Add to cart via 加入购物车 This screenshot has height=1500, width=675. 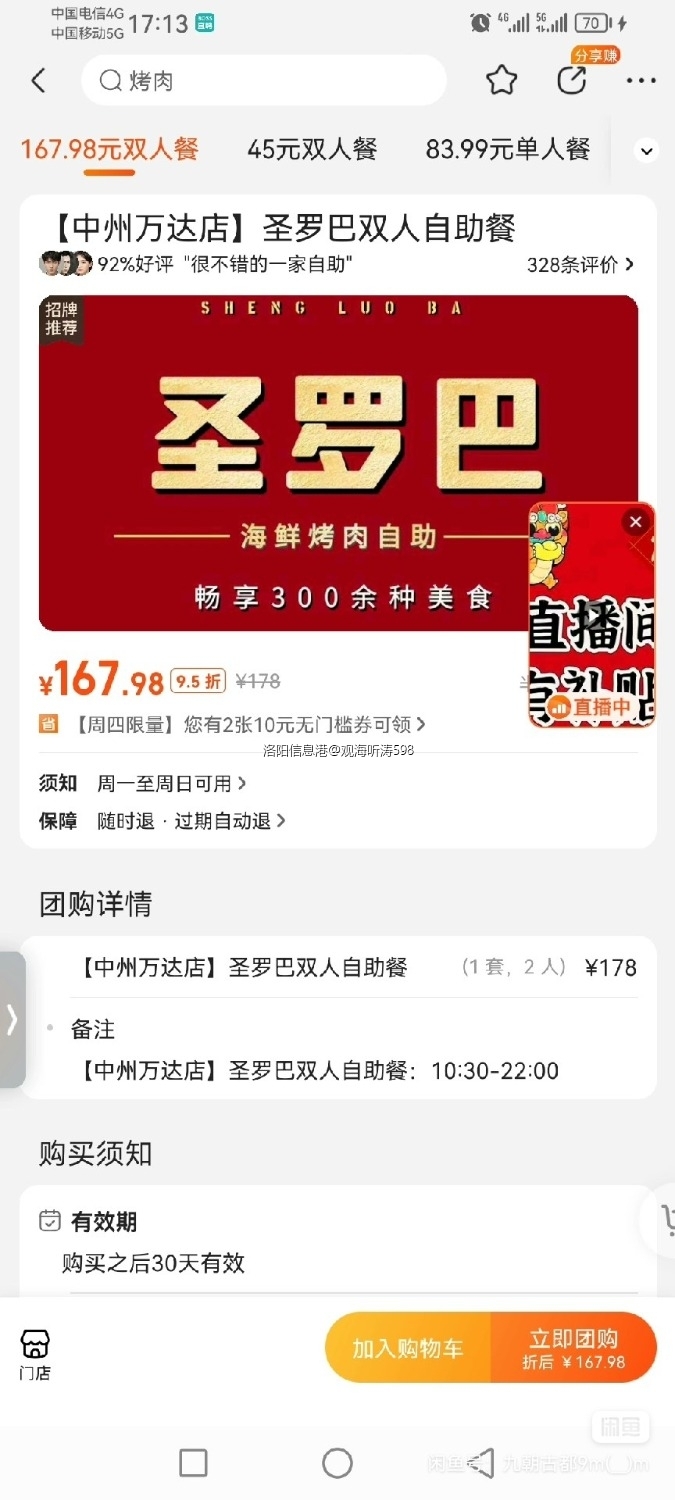[408, 1348]
